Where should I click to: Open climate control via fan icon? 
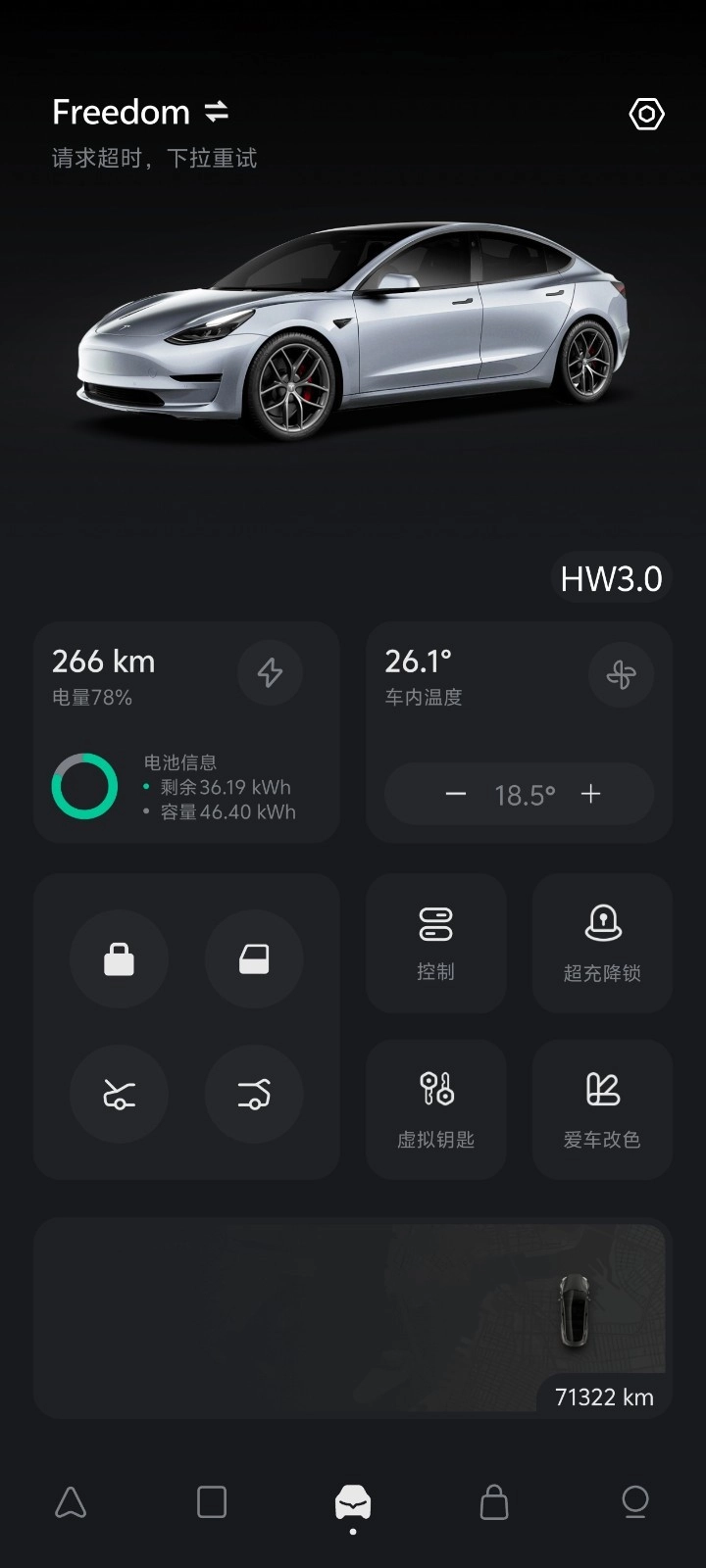click(x=621, y=675)
